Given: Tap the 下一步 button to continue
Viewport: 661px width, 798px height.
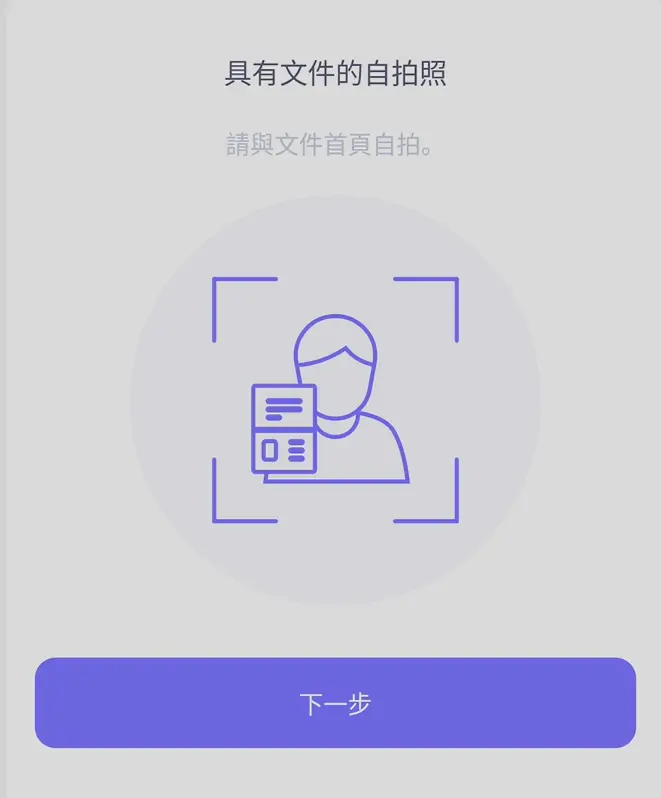Looking at the screenshot, I should [335, 703].
